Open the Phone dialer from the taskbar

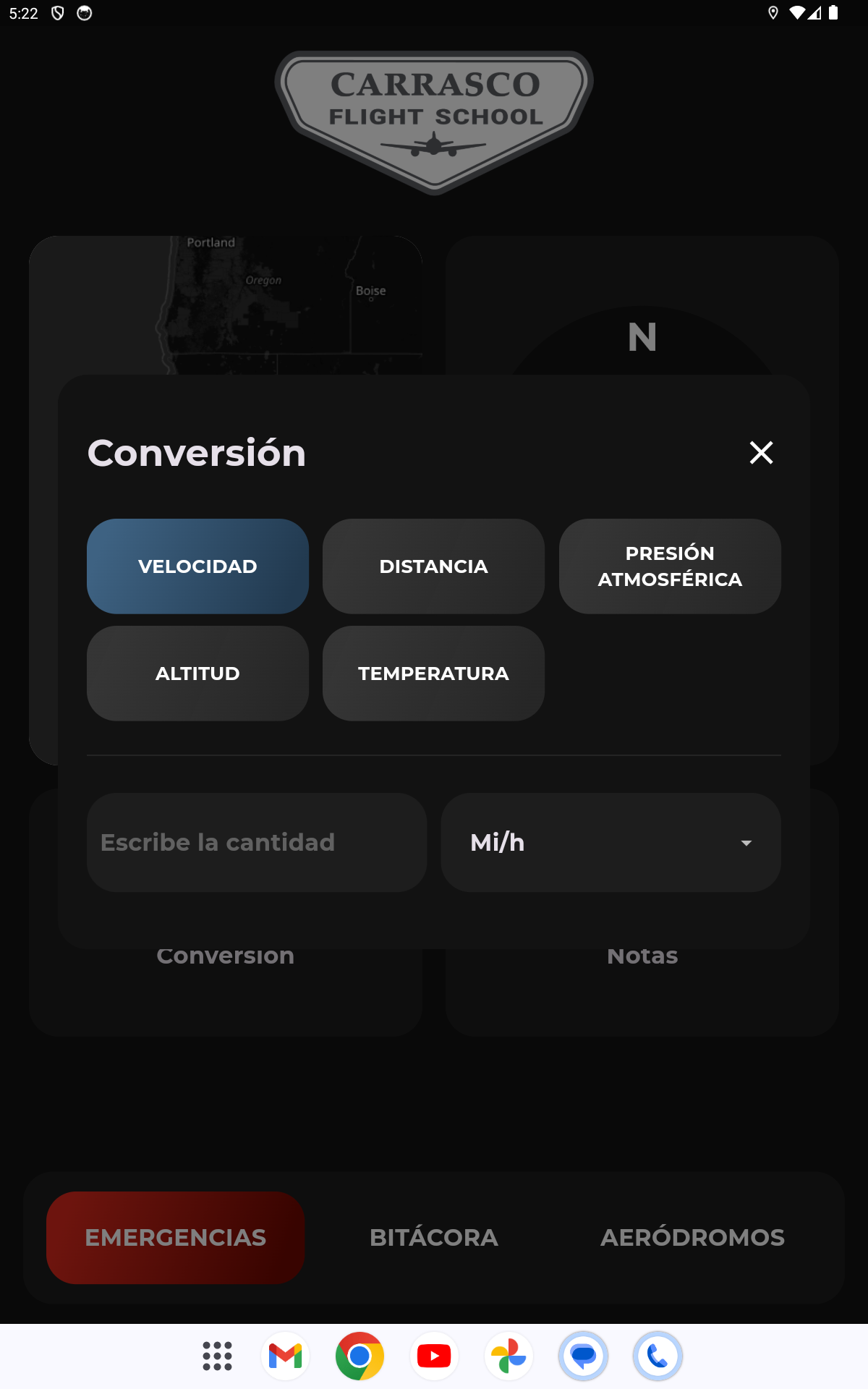[x=658, y=1356]
